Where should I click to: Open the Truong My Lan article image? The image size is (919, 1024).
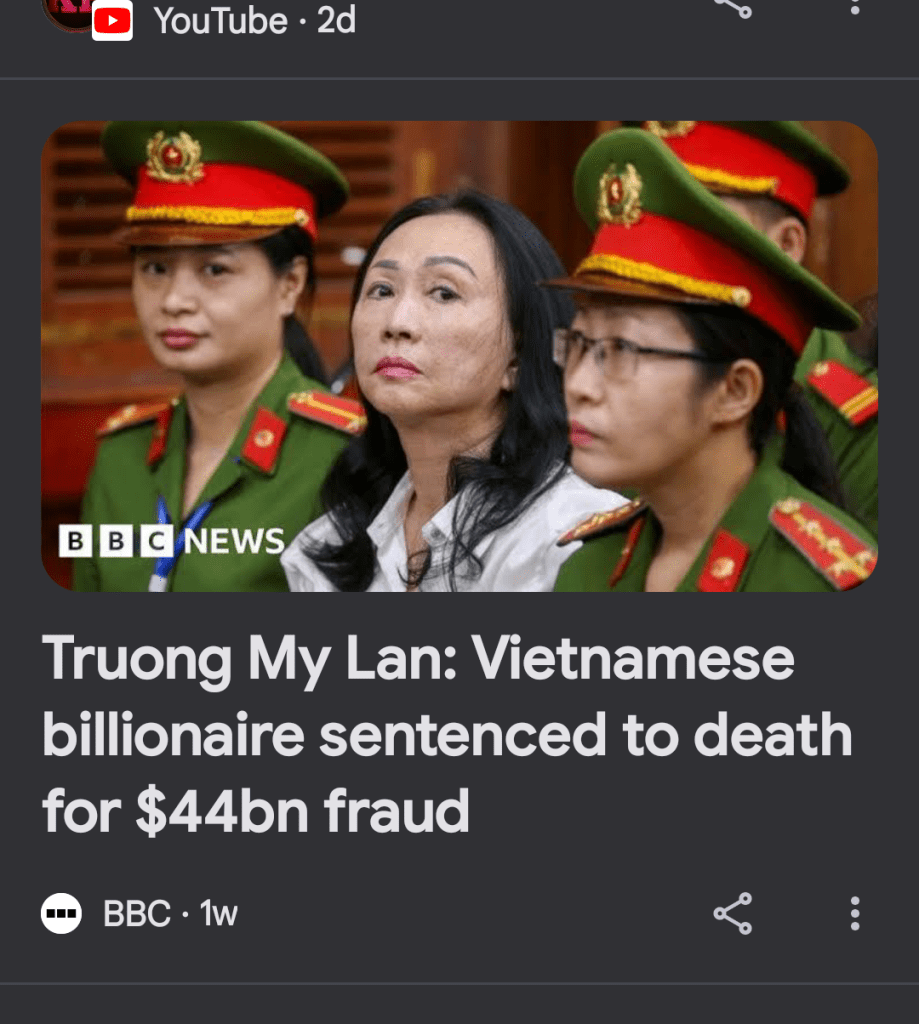459,356
